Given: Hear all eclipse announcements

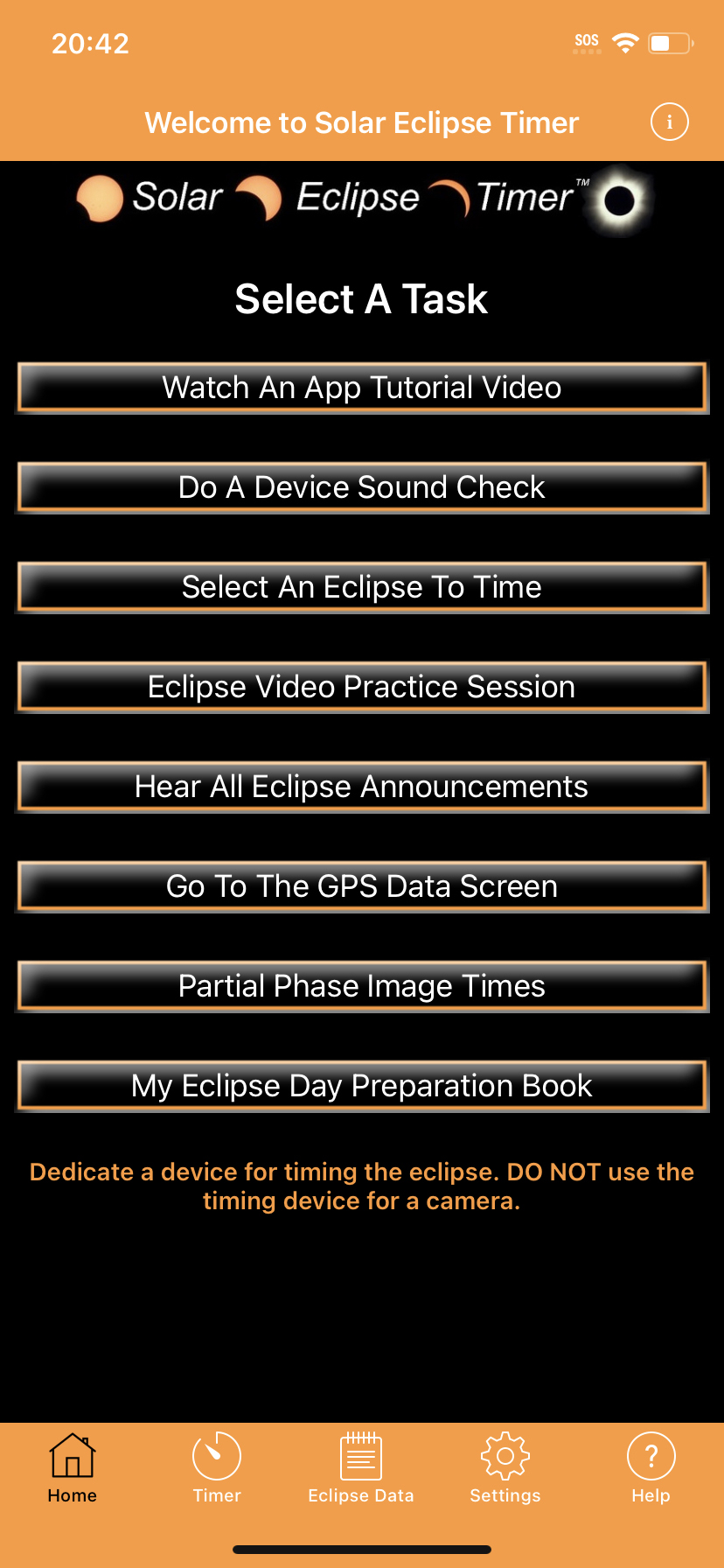Looking at the screenshot, I should pos(361,787).
